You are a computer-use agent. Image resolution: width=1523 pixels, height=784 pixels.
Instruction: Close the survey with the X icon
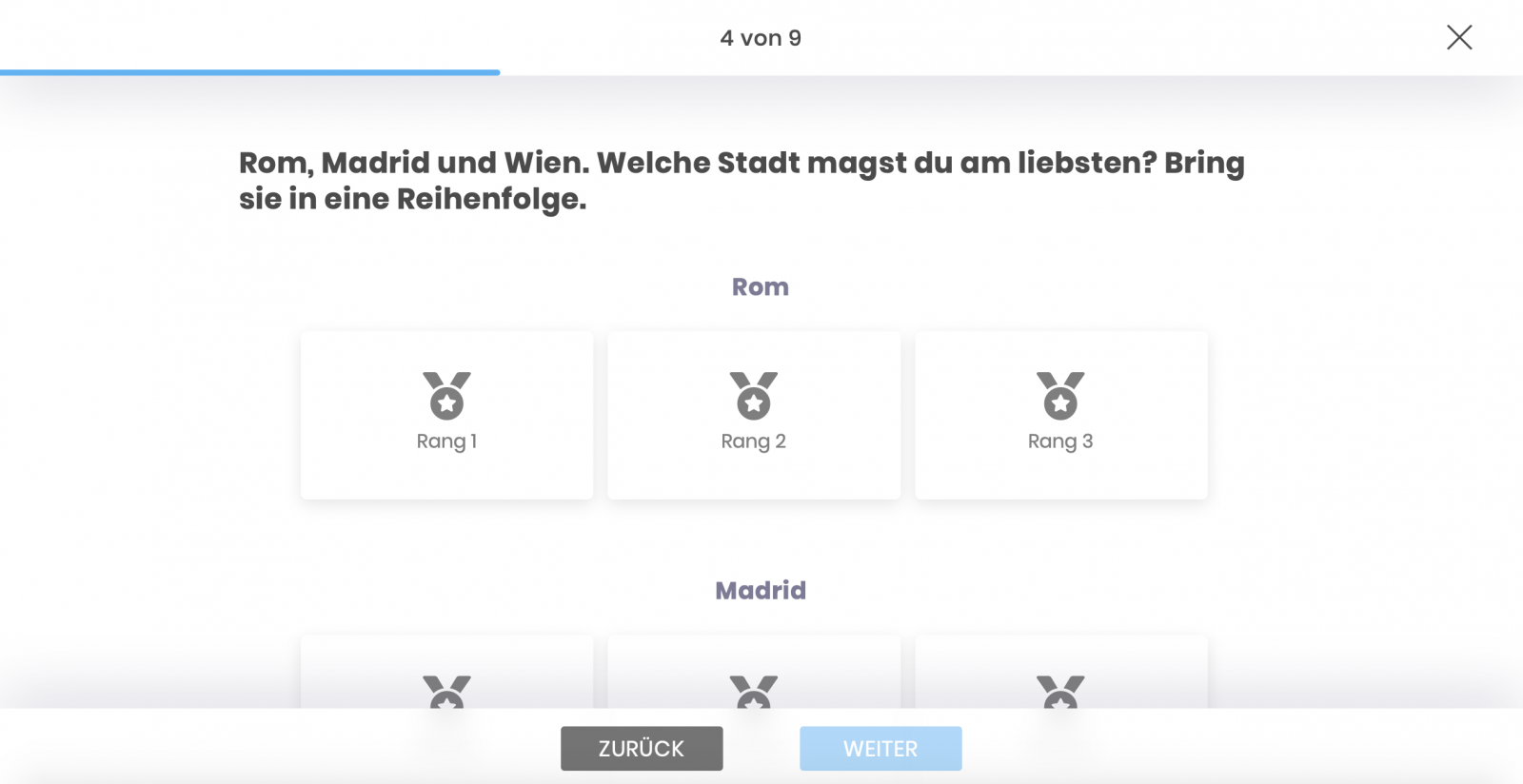tap(1459, 37)
